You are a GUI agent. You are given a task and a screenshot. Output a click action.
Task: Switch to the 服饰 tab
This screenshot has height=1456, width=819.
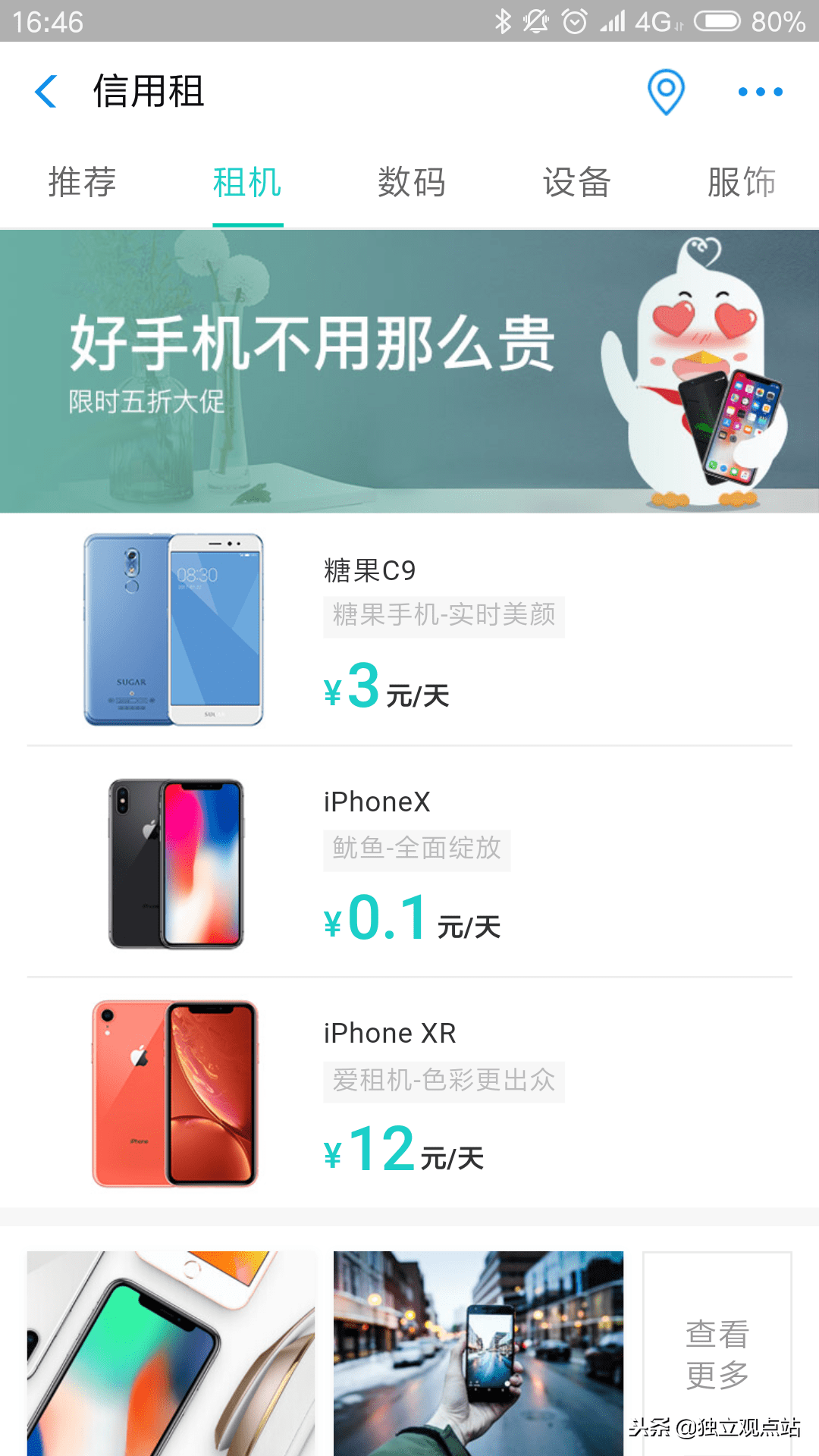click(741, 183)
